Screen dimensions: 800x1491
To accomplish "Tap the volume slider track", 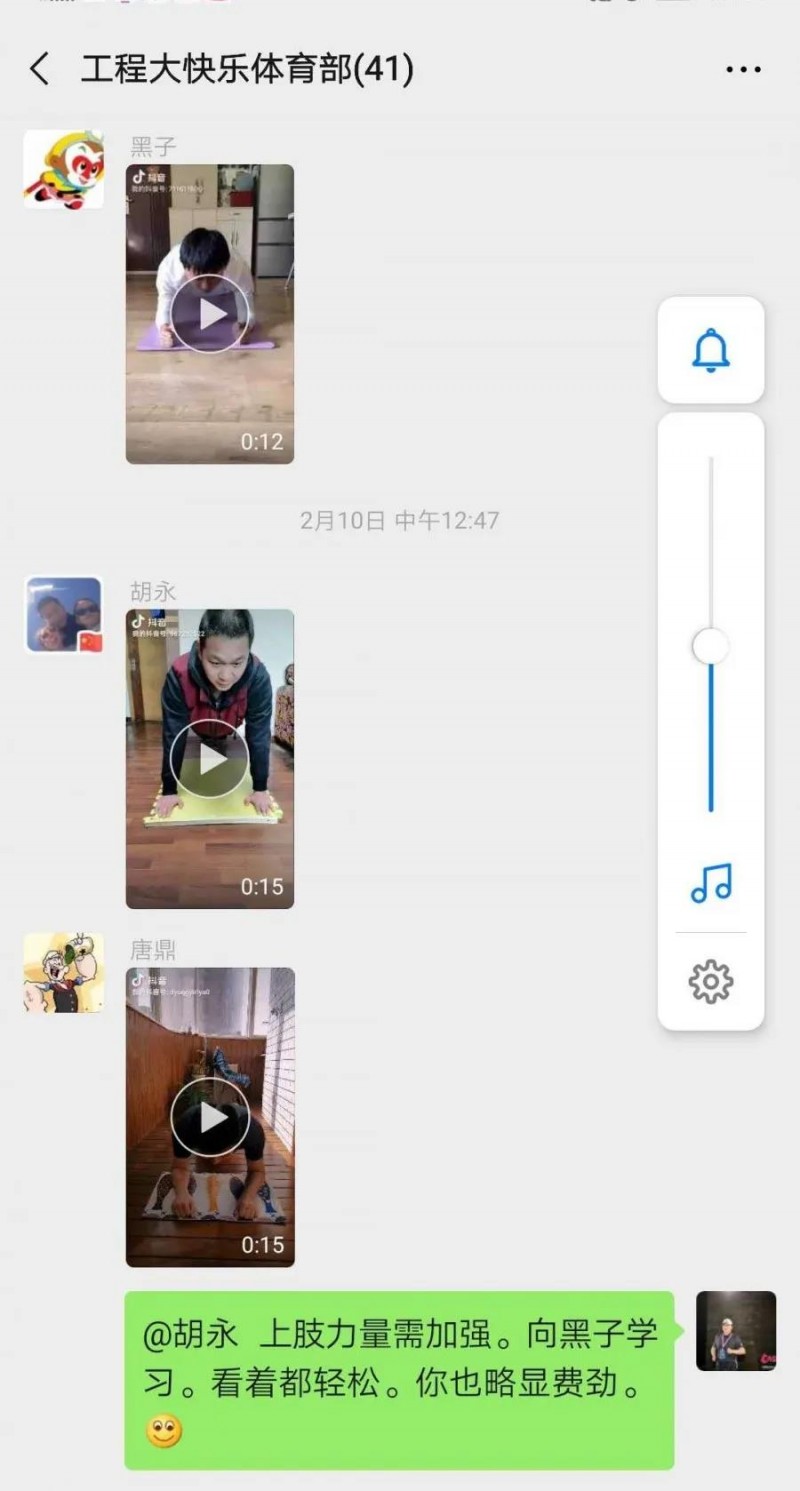I will click(x=711, y=635).
